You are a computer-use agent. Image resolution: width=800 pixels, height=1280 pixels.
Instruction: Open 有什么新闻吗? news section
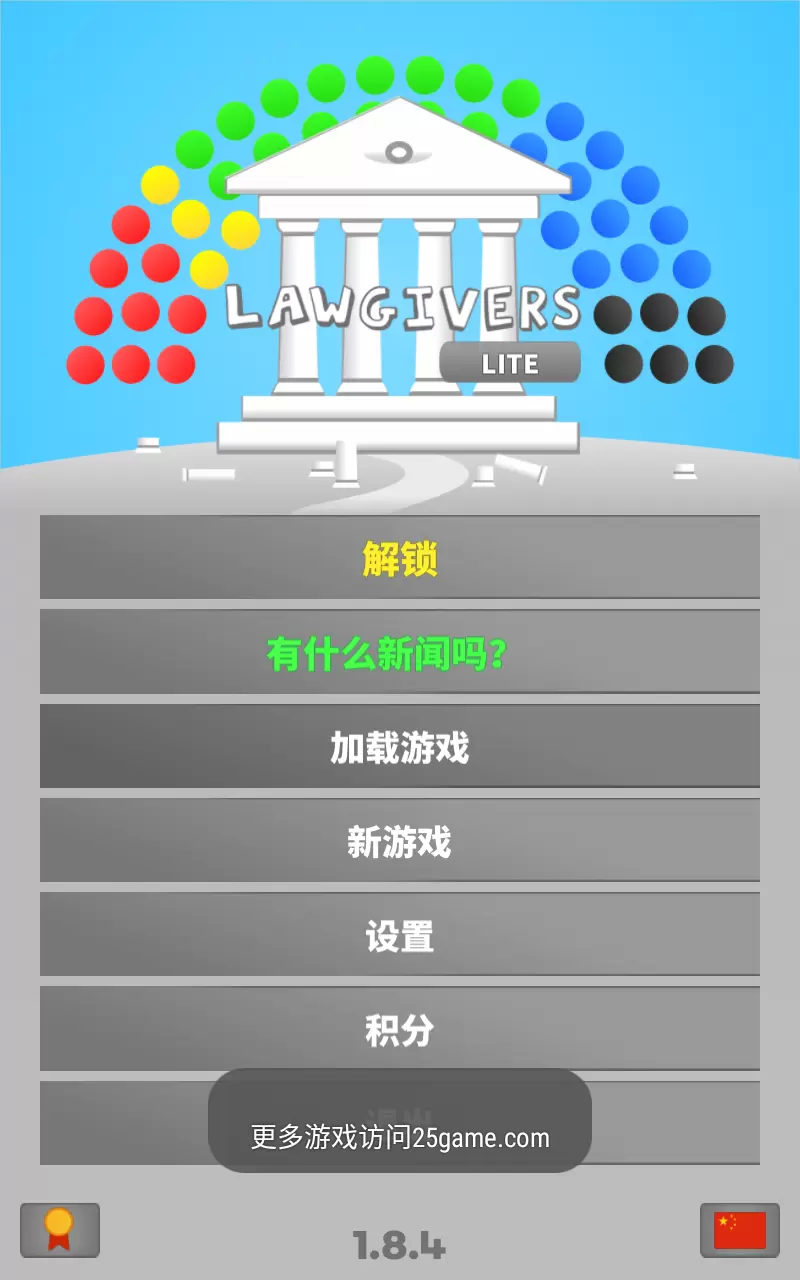[400, 651]
